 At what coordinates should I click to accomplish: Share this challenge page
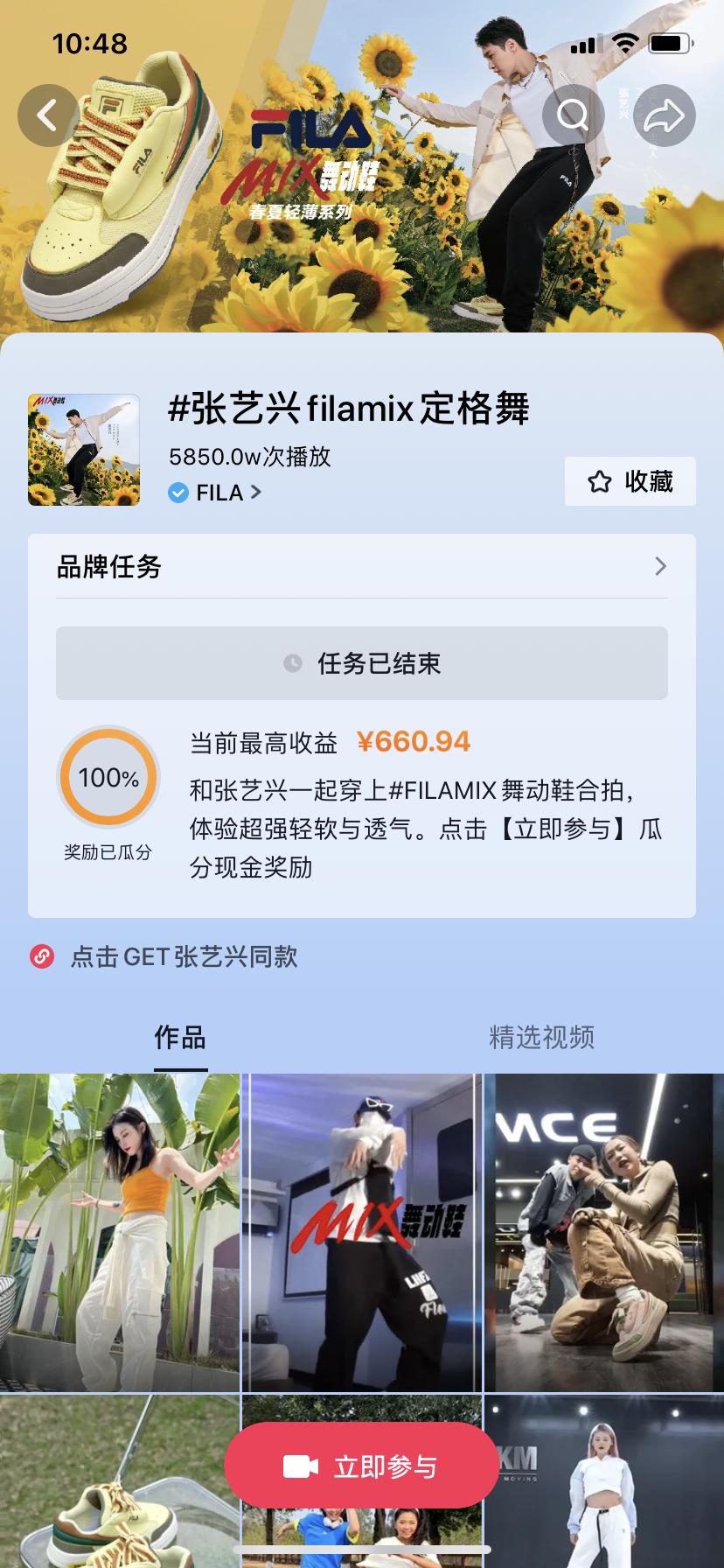(665, 115)
